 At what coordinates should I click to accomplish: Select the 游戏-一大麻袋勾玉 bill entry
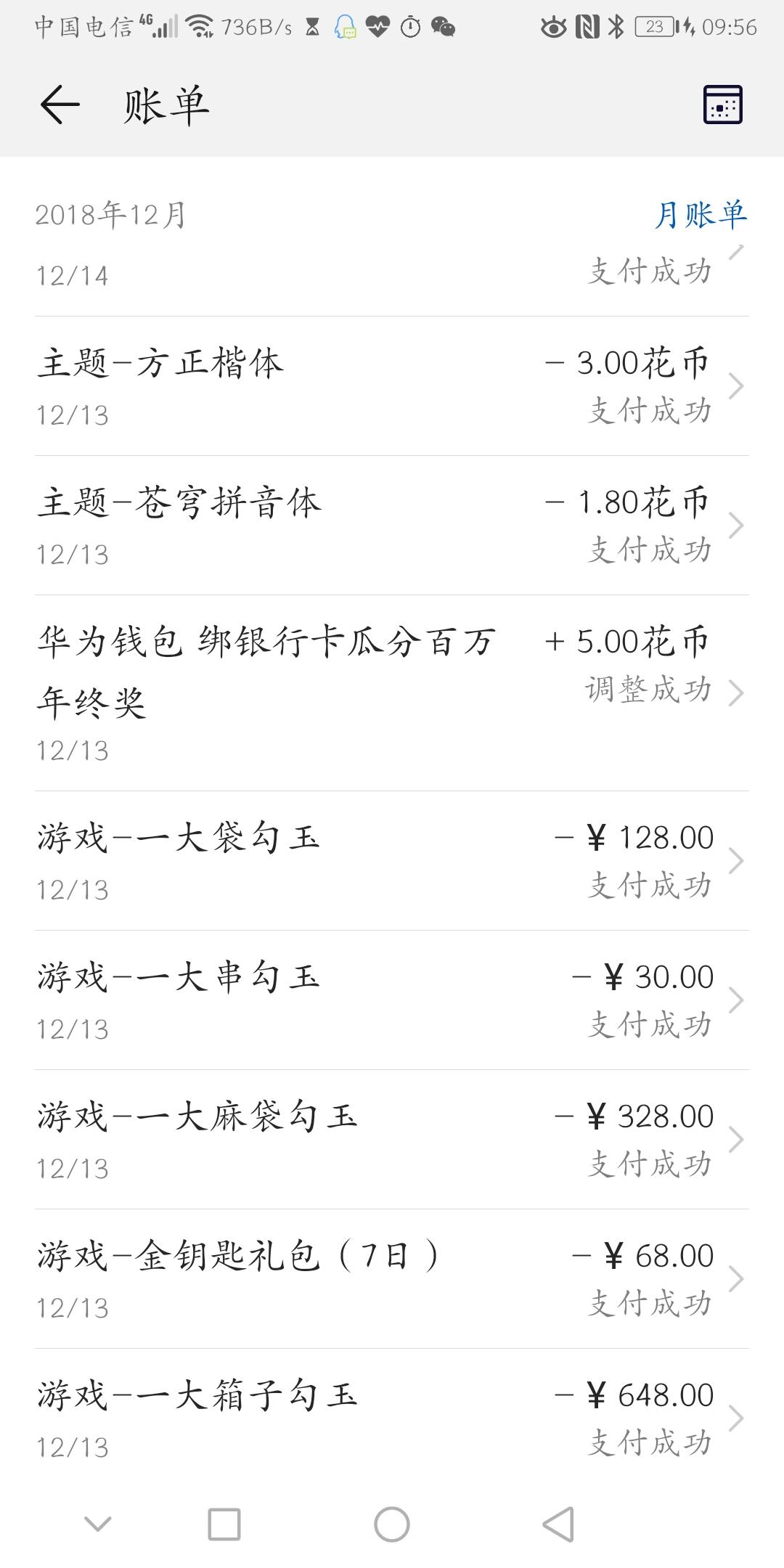pyautogui.click(x=392, y=1140)
